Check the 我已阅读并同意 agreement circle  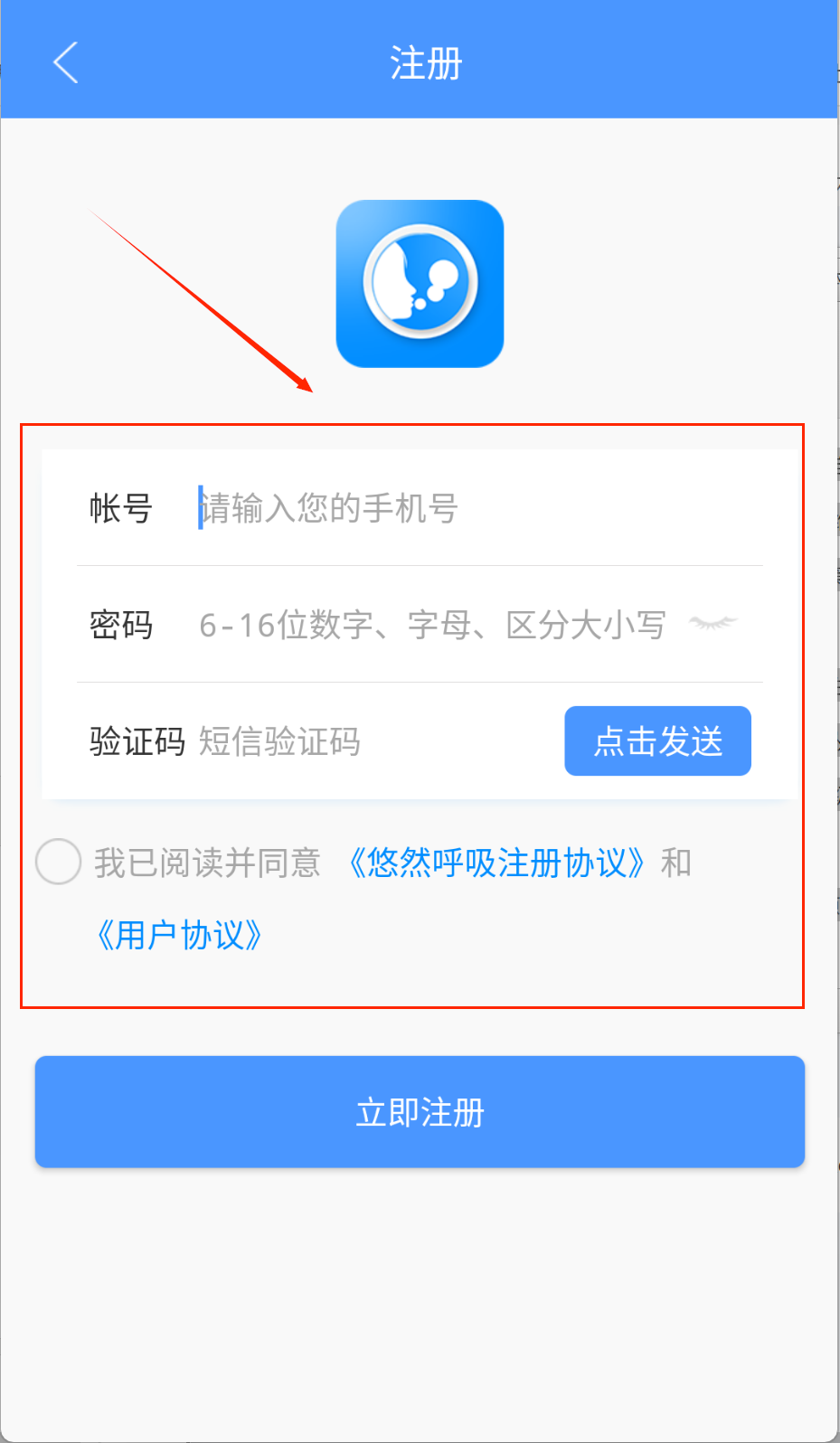pos(59,861)
